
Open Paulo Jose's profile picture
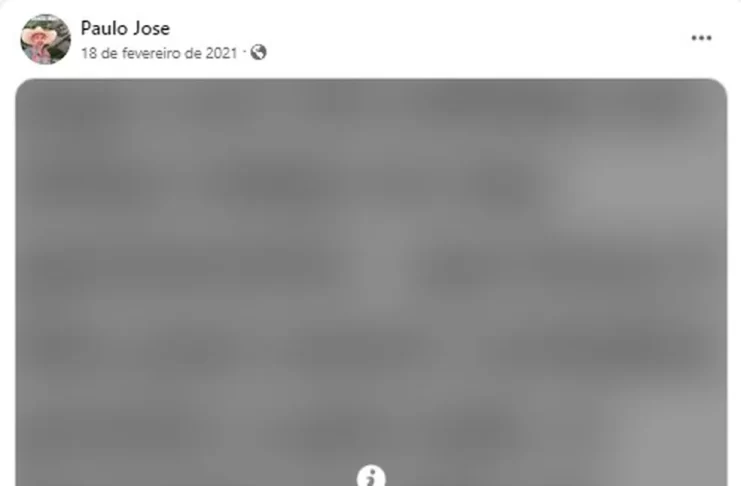click(45, 39)
